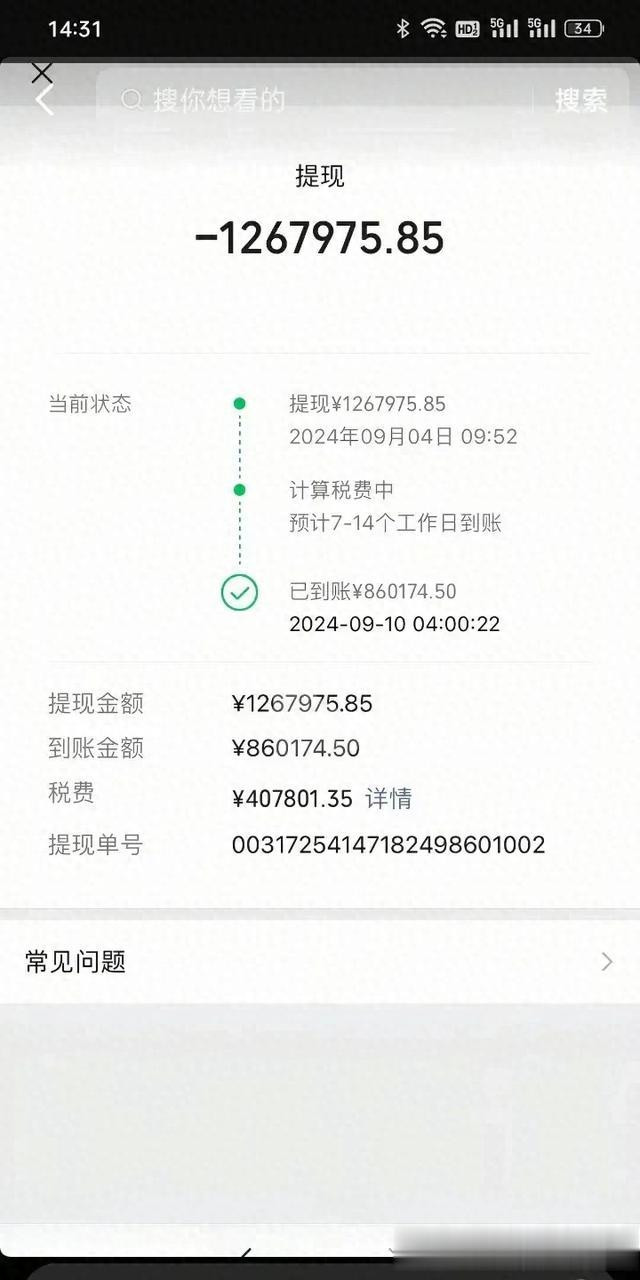Tap the 搜索 button
Image resolution: width=640 pixels, height=1280 pixels.
581,100
